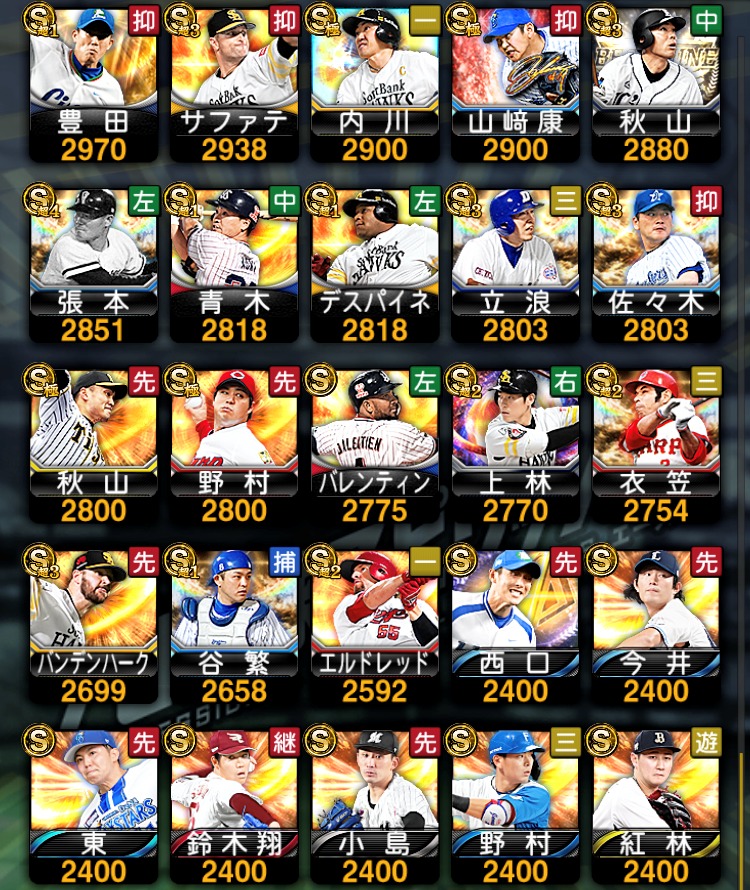
Task: Tap the 今井 card rated 2400
Action: [x=654, y=623]
